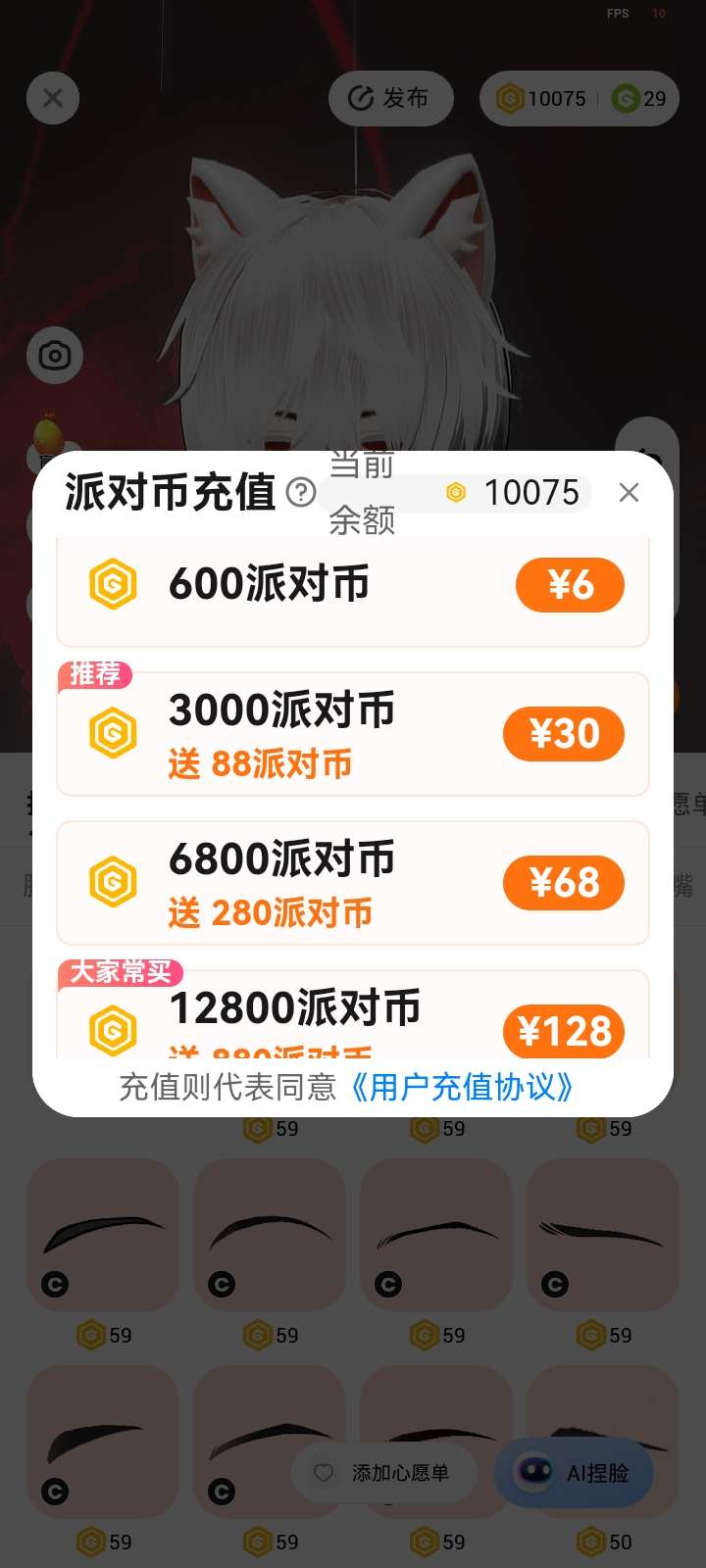Open the AI捏脸 face tool
This screenshot has height=1568, width=706.
(575, 1473)
